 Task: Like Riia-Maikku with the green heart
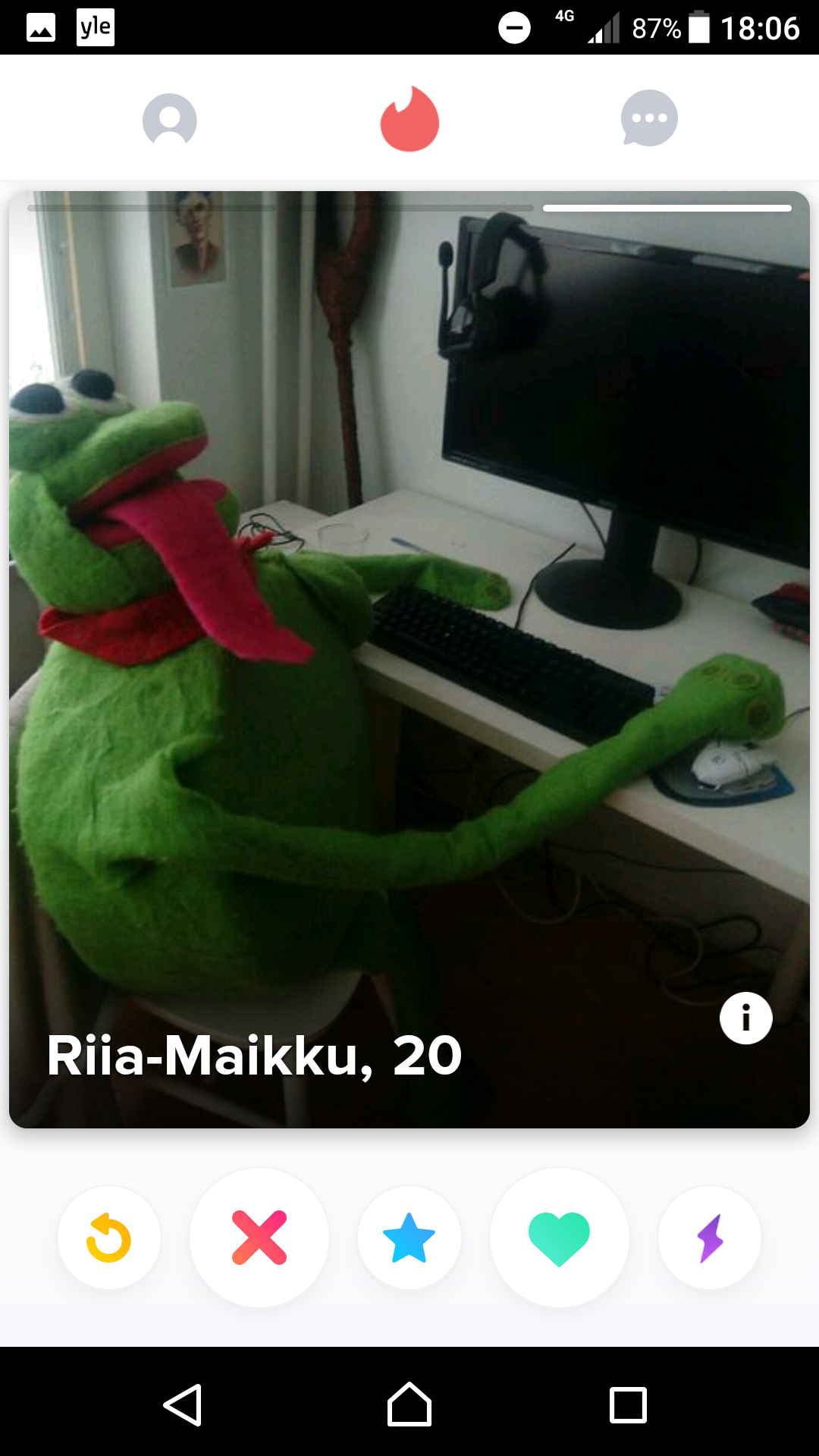click(x=559, y=1238)
